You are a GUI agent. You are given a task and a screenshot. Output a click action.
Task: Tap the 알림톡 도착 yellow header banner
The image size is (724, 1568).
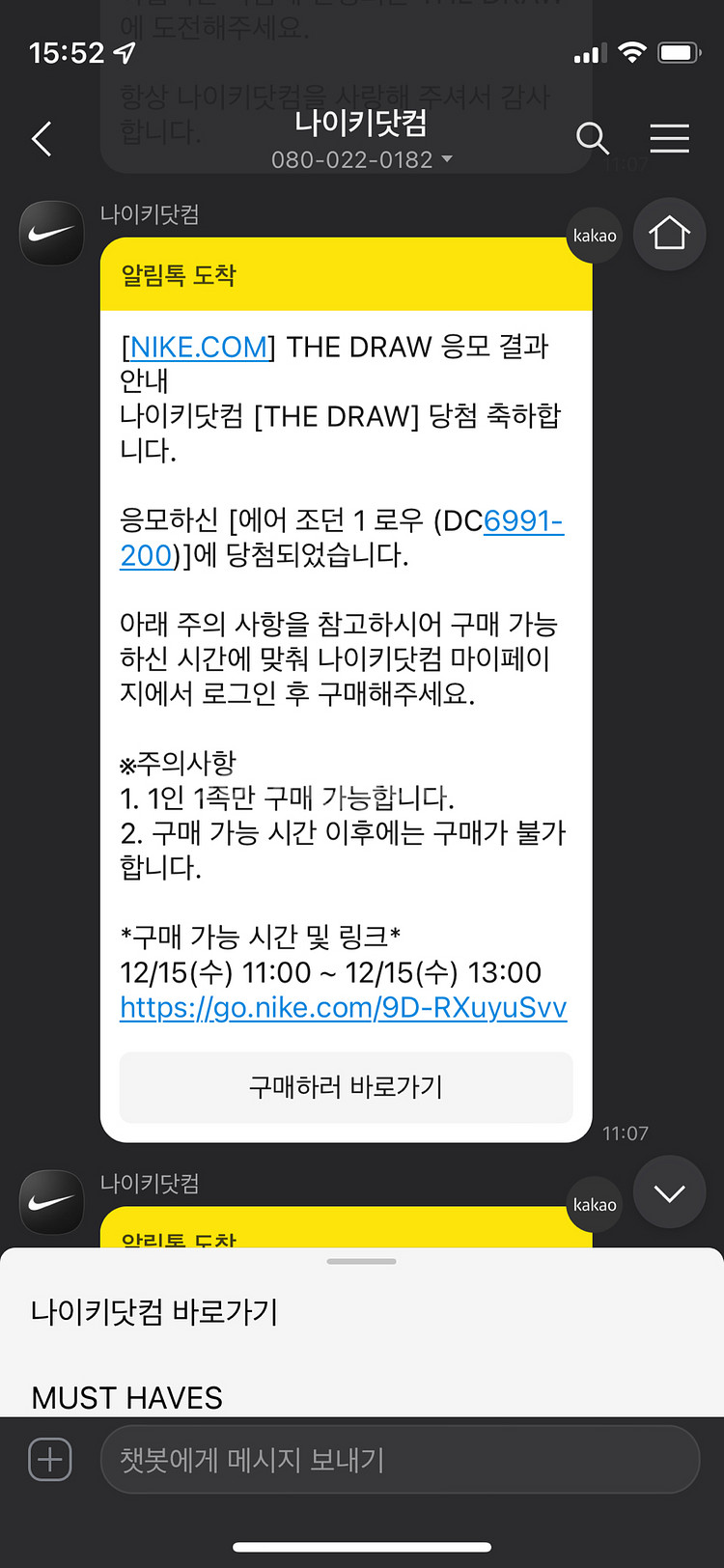tap(346, 275)
